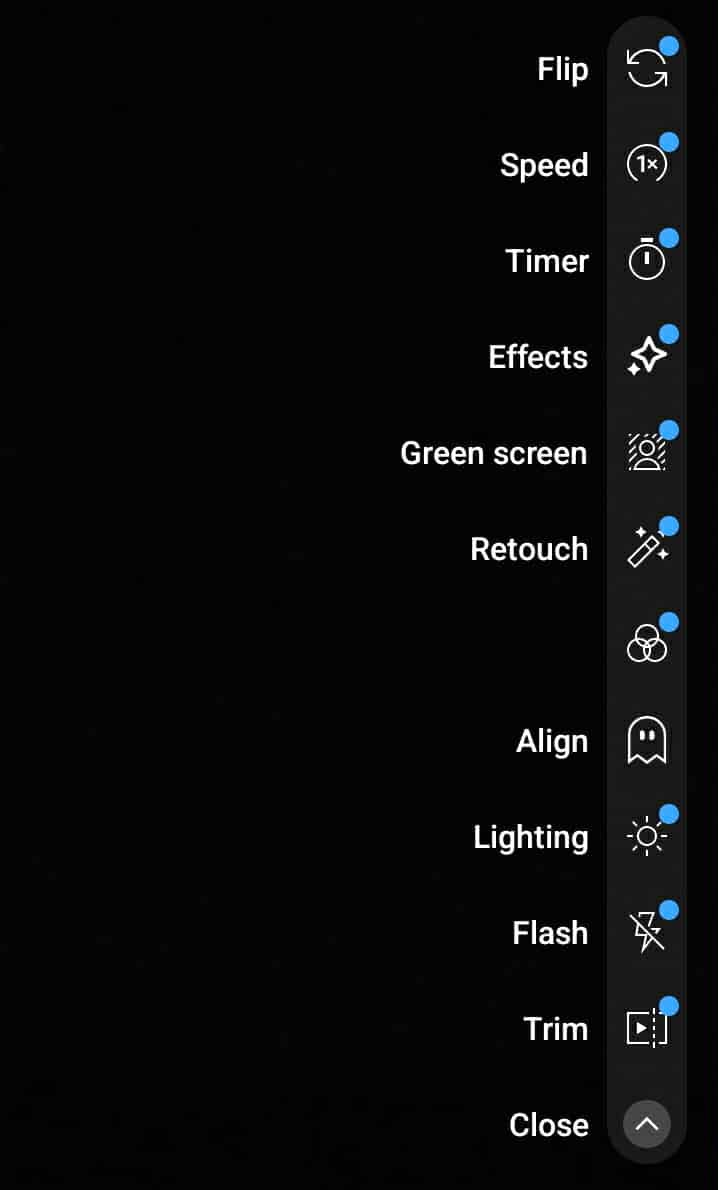Open the three-circle filters icon
Image resolution: width=718 pixels, height=1190 pixels.
[646, 645]
